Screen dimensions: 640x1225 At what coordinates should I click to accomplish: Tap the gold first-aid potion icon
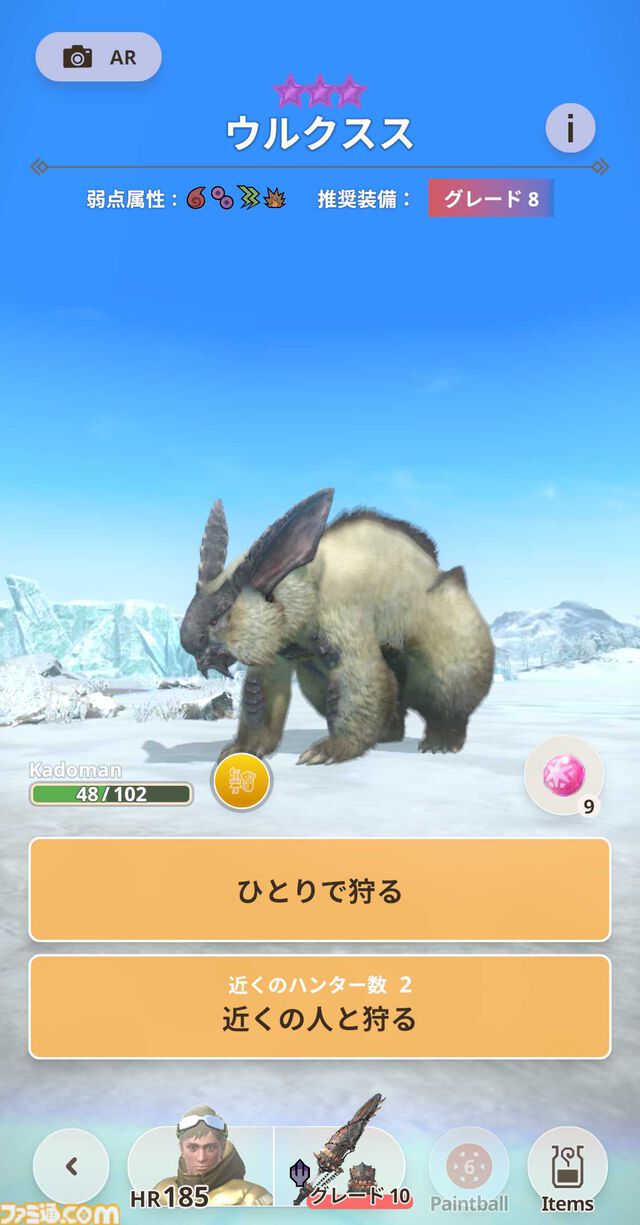(242, 781)
